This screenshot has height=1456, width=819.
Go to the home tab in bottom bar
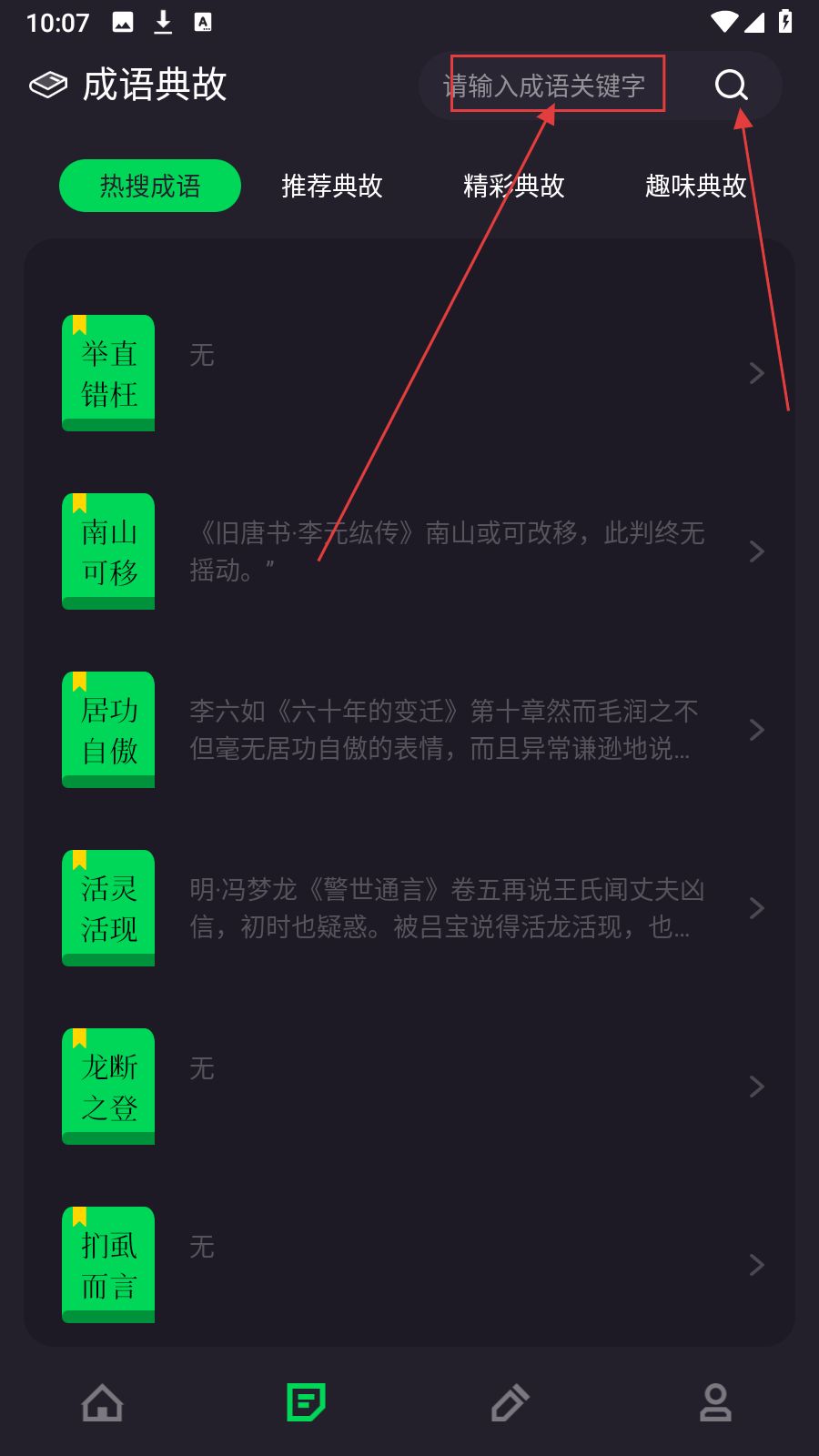click(x=103, y=1402)
